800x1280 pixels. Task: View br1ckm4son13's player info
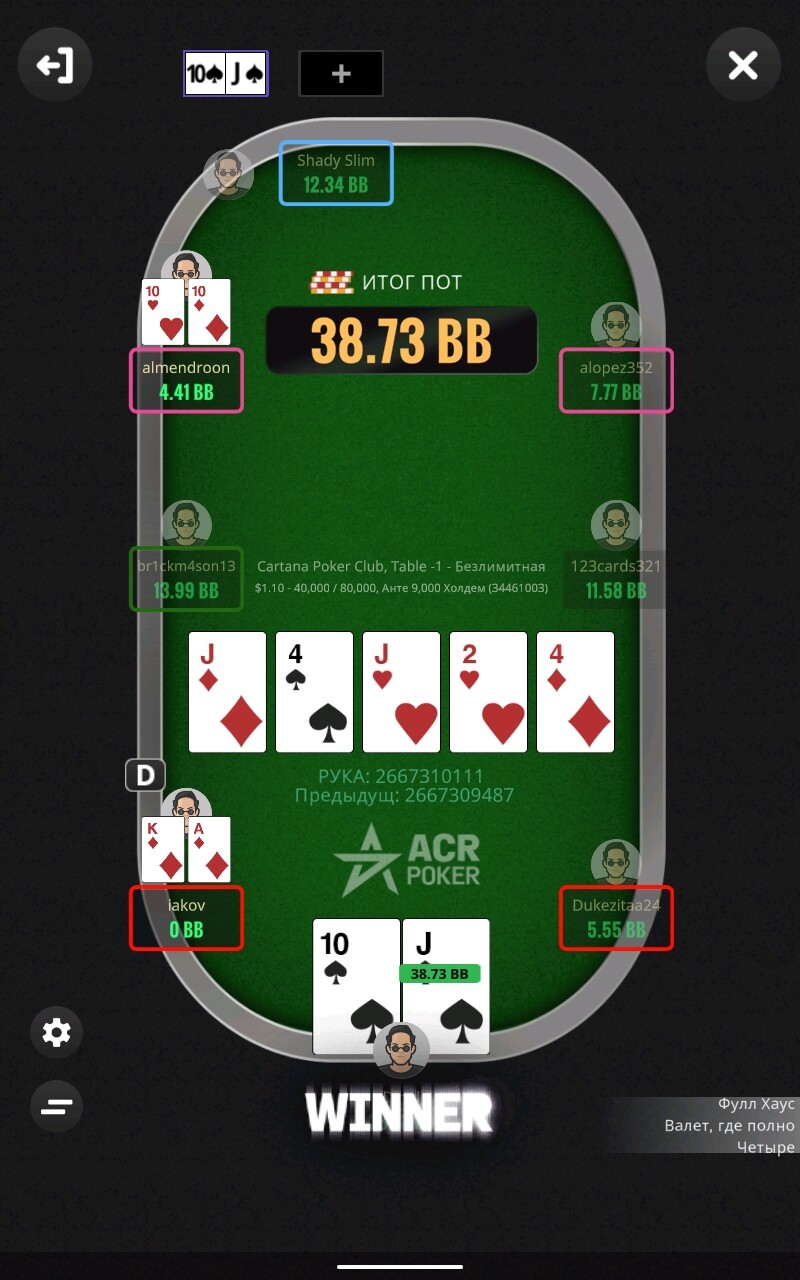pyautogui.click(x=186, y=578)
